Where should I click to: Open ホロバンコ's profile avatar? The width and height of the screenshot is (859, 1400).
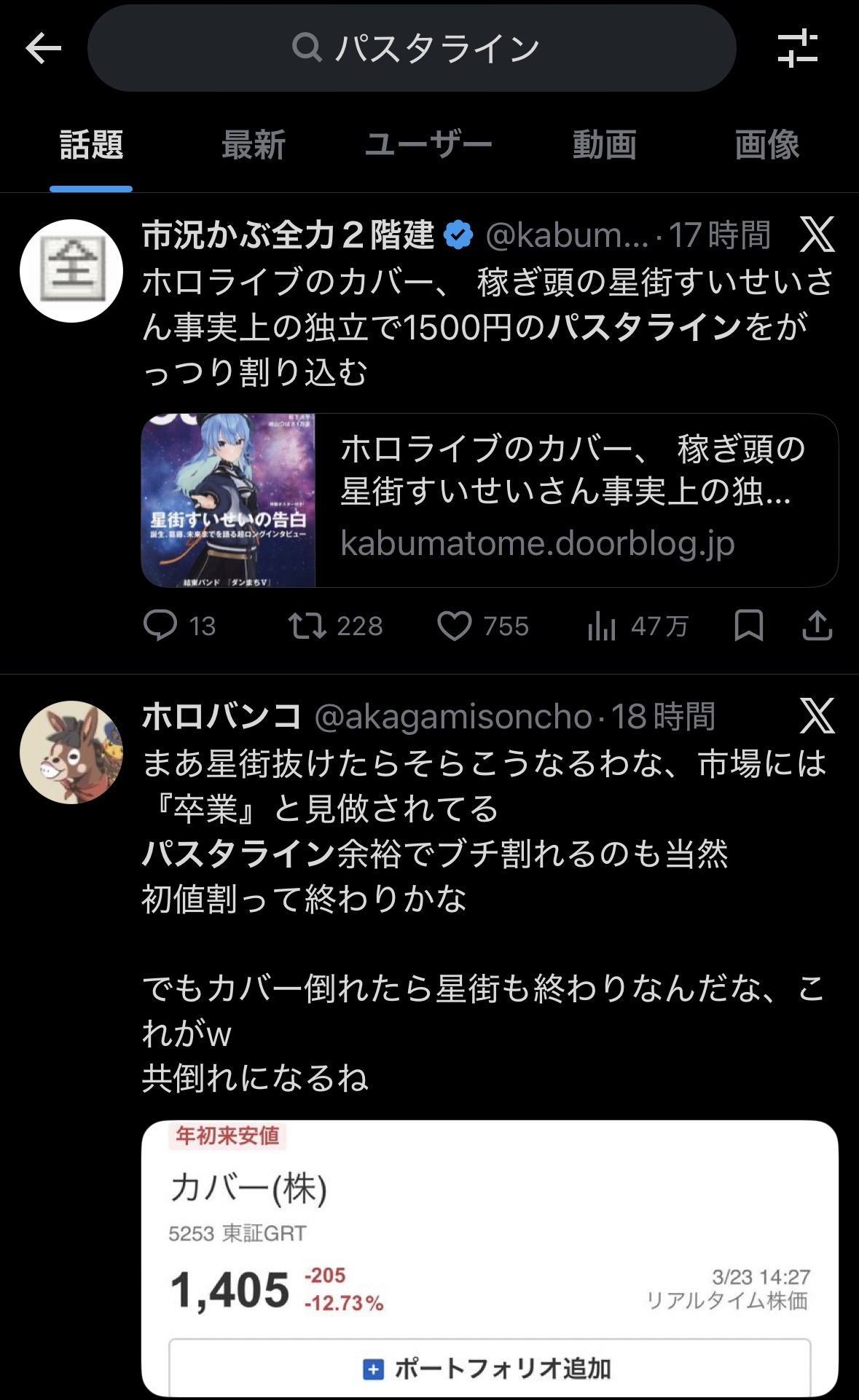click(x=71, y=752)
